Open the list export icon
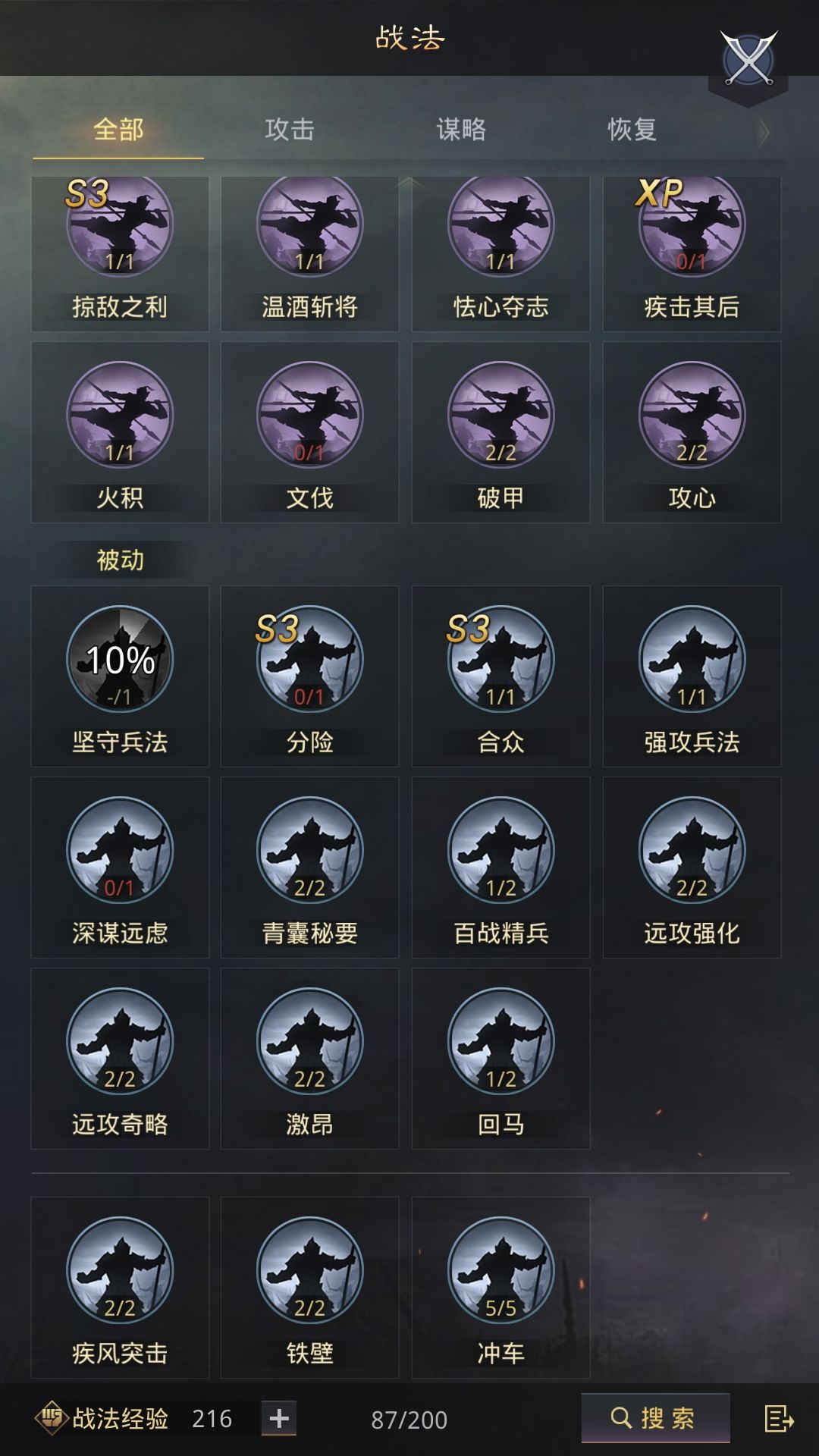819x1456 pixels. pyautogui.click(x=779, y=1418)
